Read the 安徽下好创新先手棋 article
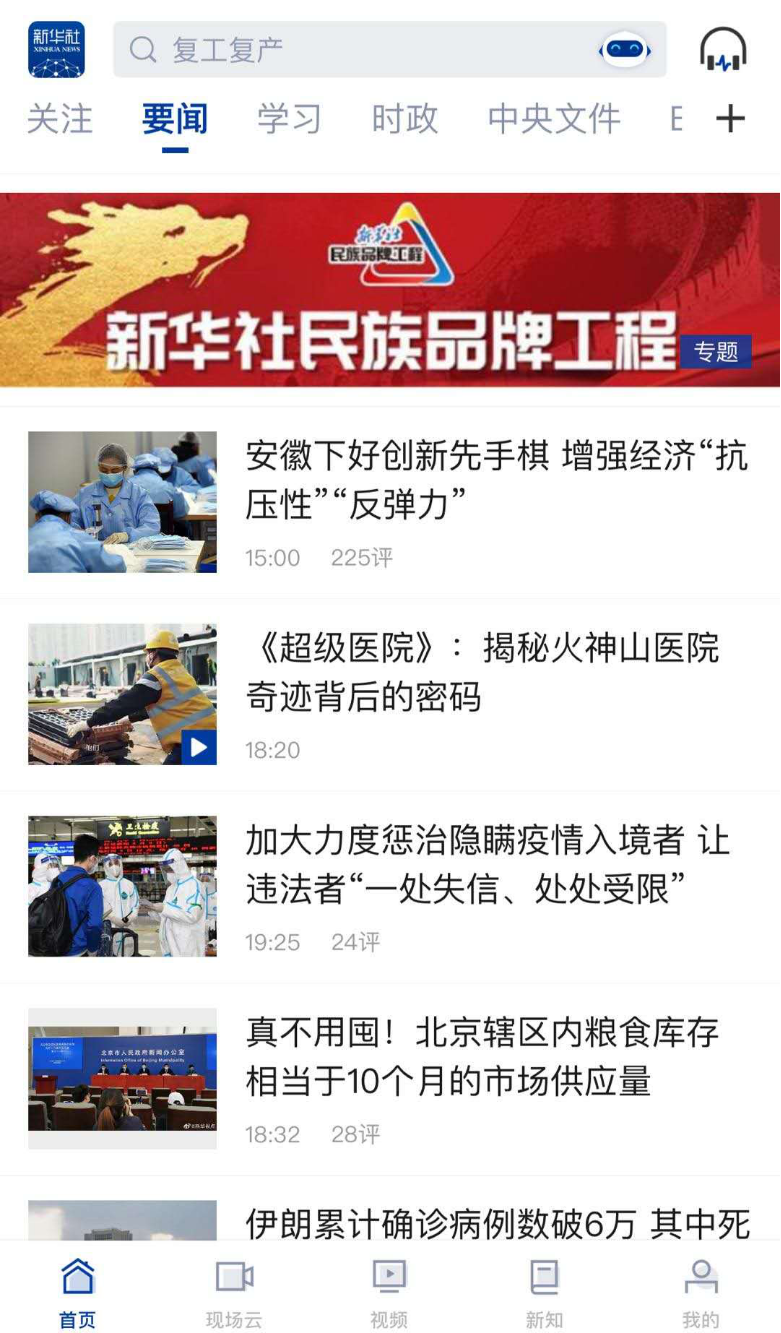 pyautogui.click(x=496, y=480)
